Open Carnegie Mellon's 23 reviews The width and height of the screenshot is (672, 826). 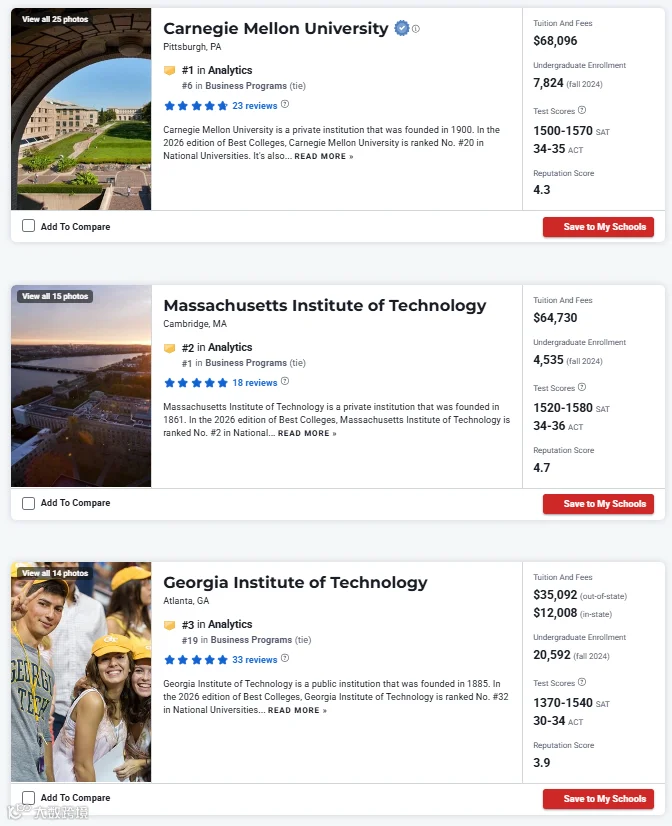[x=254, y=106]
